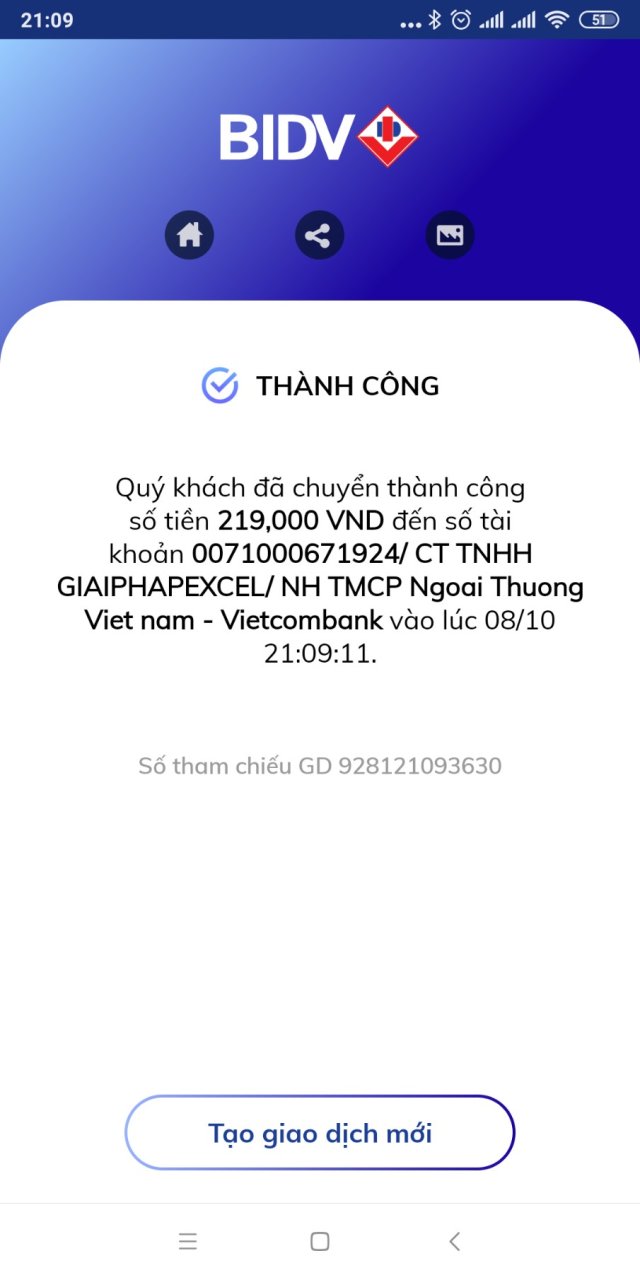
Task: Tap Tạo giao dịch mới button
Action: [319, 1133]
